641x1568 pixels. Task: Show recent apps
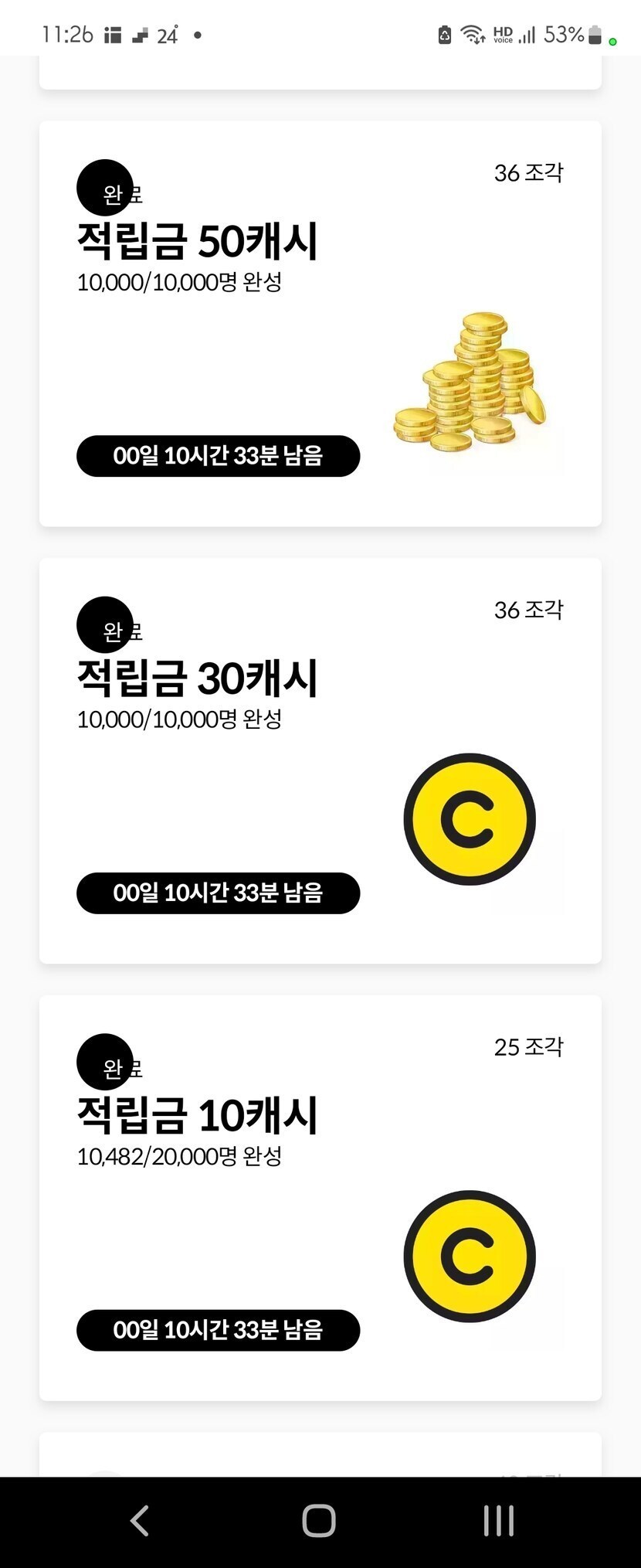(498, 1521)
